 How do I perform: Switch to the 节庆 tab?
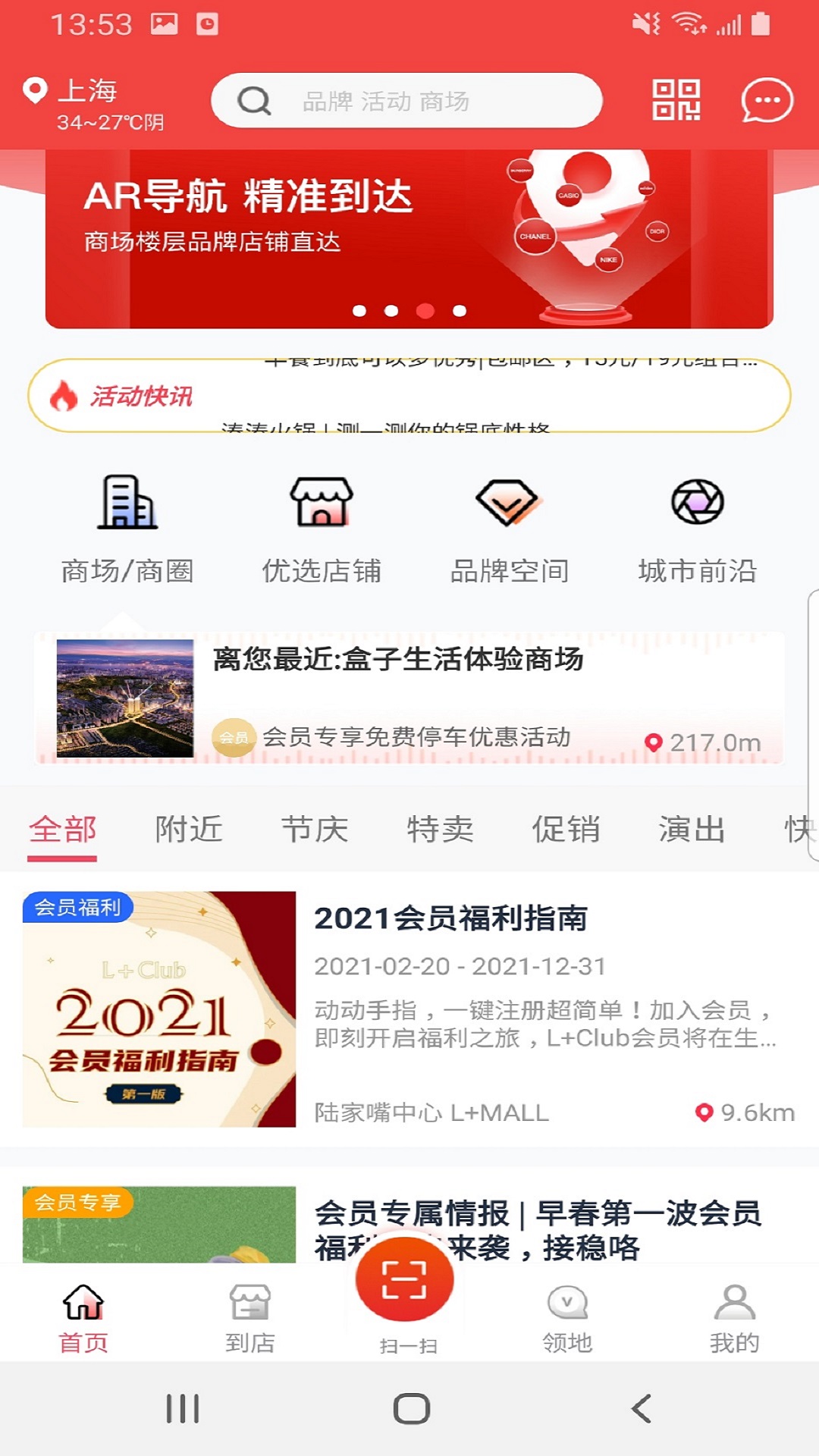pyautogui.click(x=314, y=830)
